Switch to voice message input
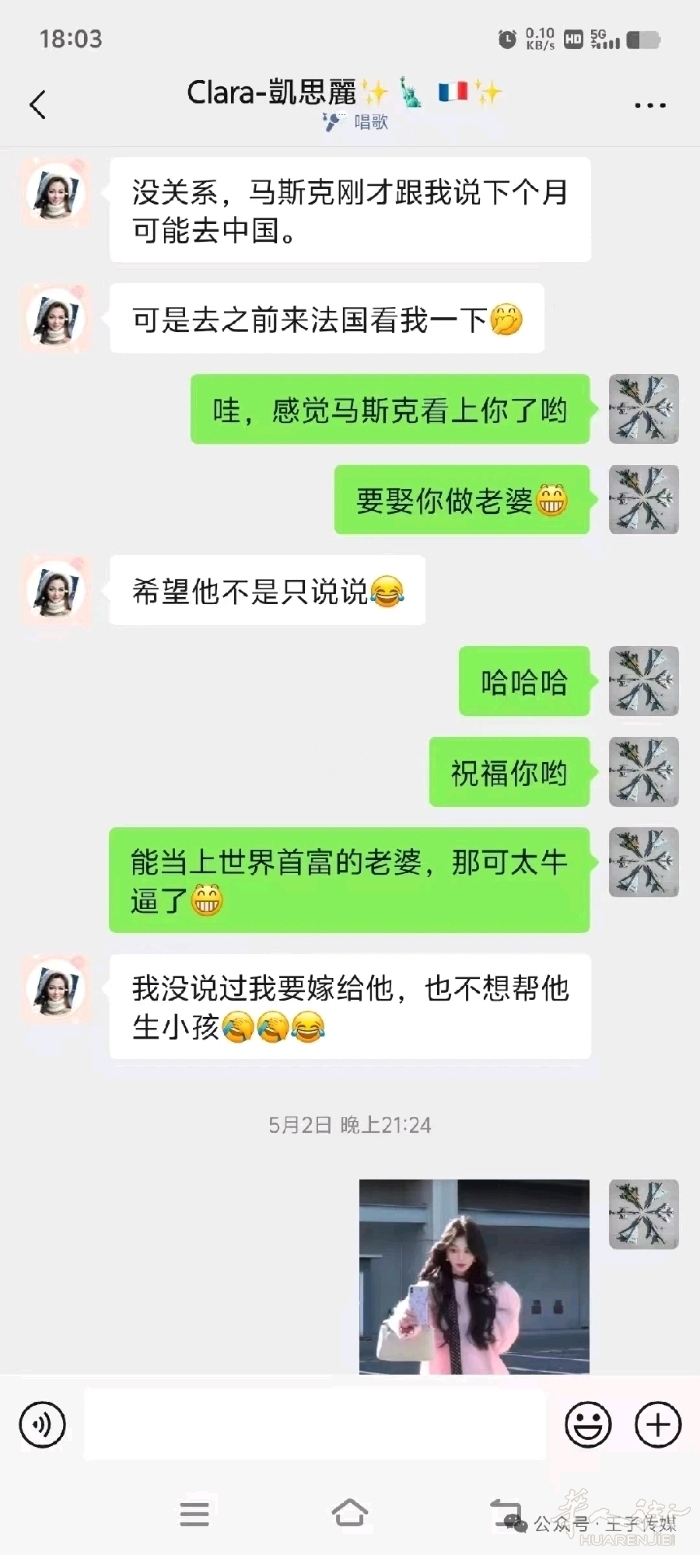This screenshot has height=1555, width=700. pyautogui.click(x=42, y=1424)
